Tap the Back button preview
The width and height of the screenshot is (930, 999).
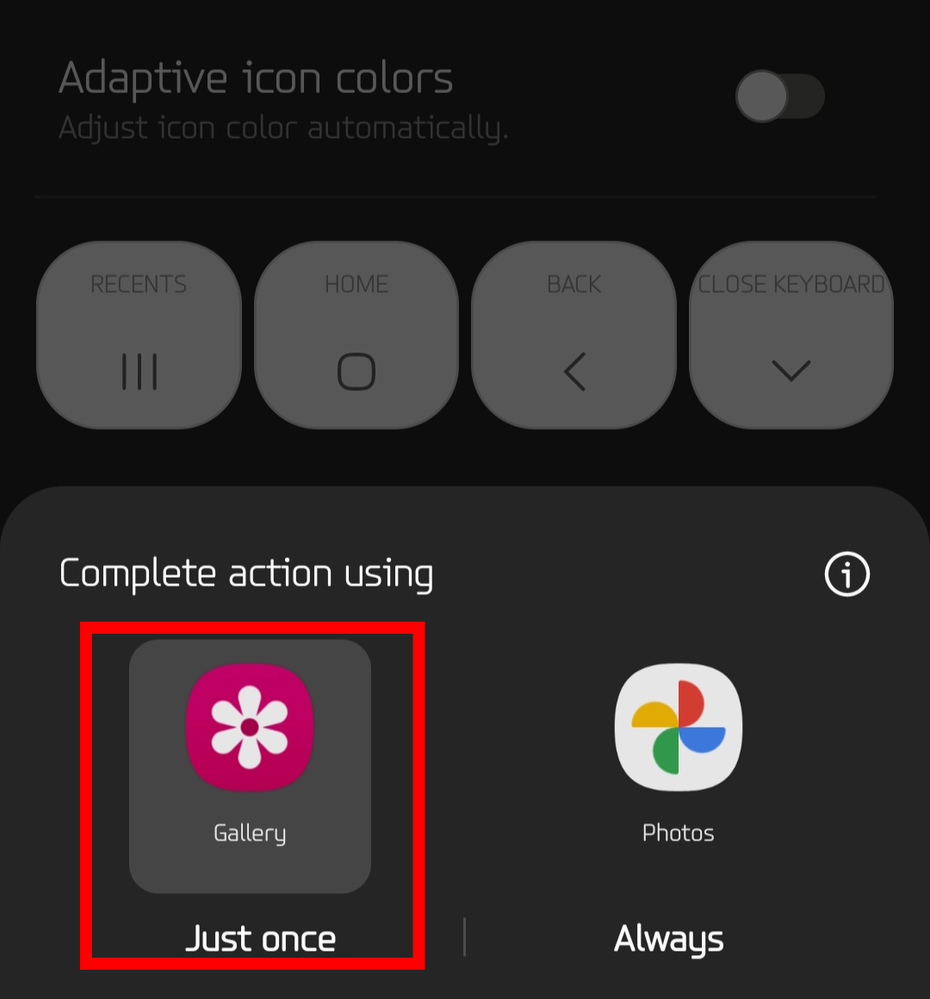574,336
